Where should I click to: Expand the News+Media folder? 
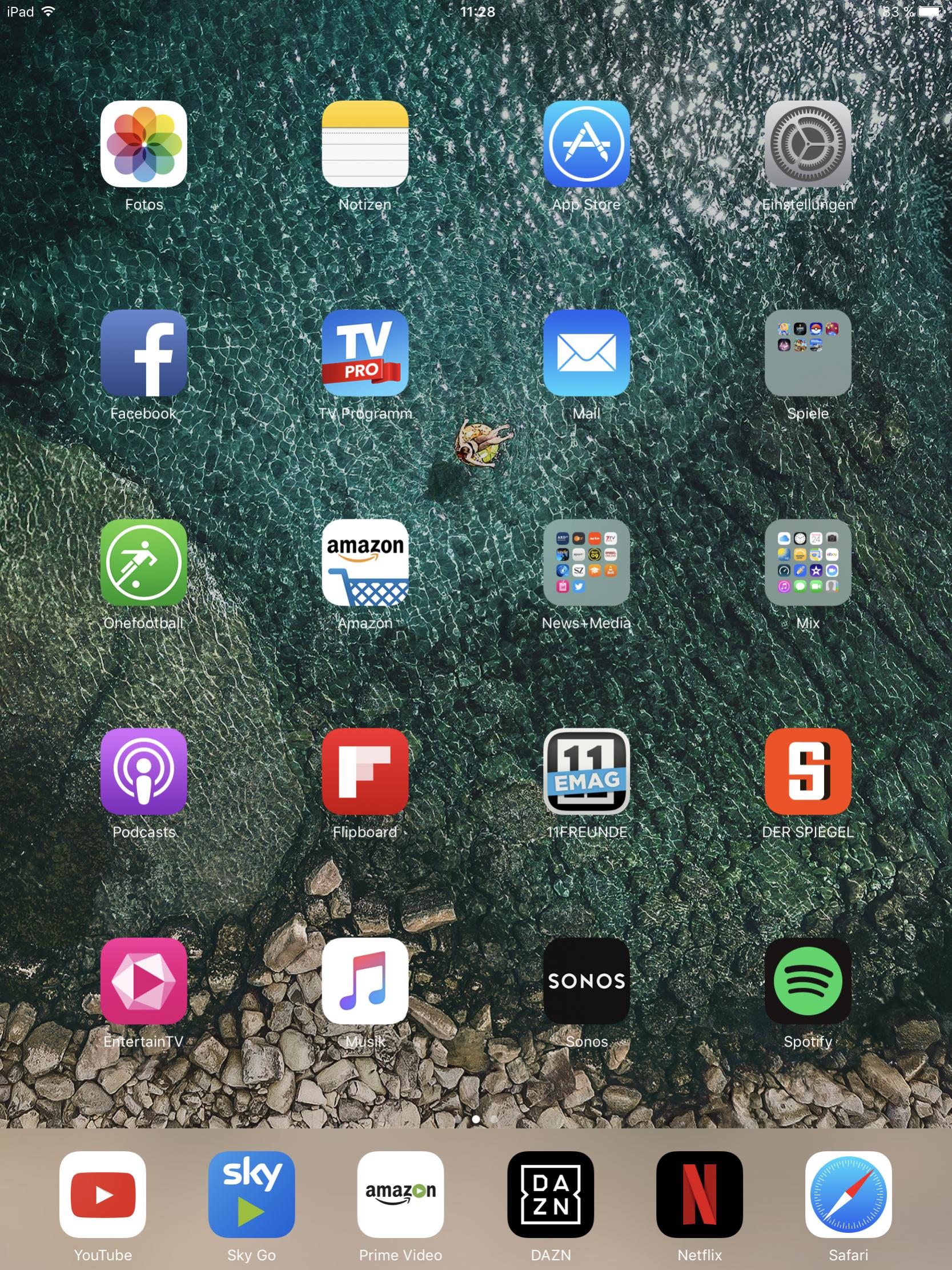(x=587, y=563)
